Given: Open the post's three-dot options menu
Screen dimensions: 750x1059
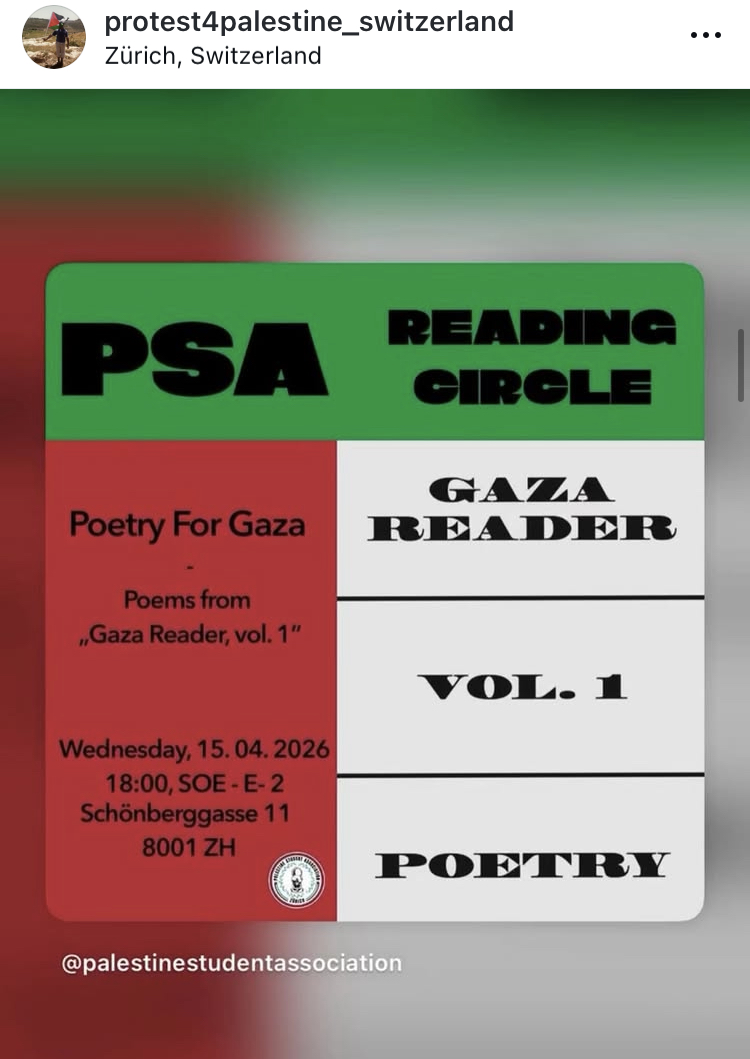Looking at the screenshot, I should tap(706, 35).
